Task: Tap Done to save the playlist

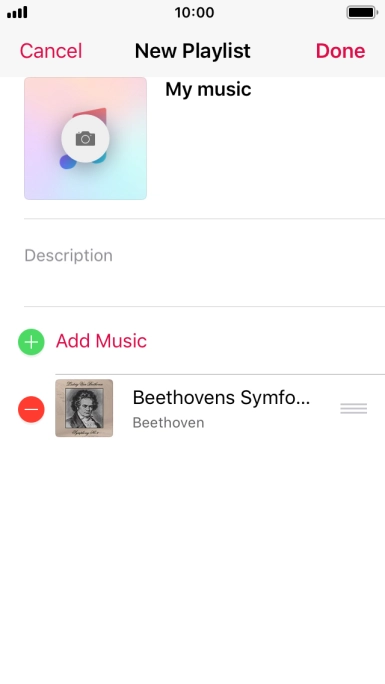Action: click(x=340, y=51)
